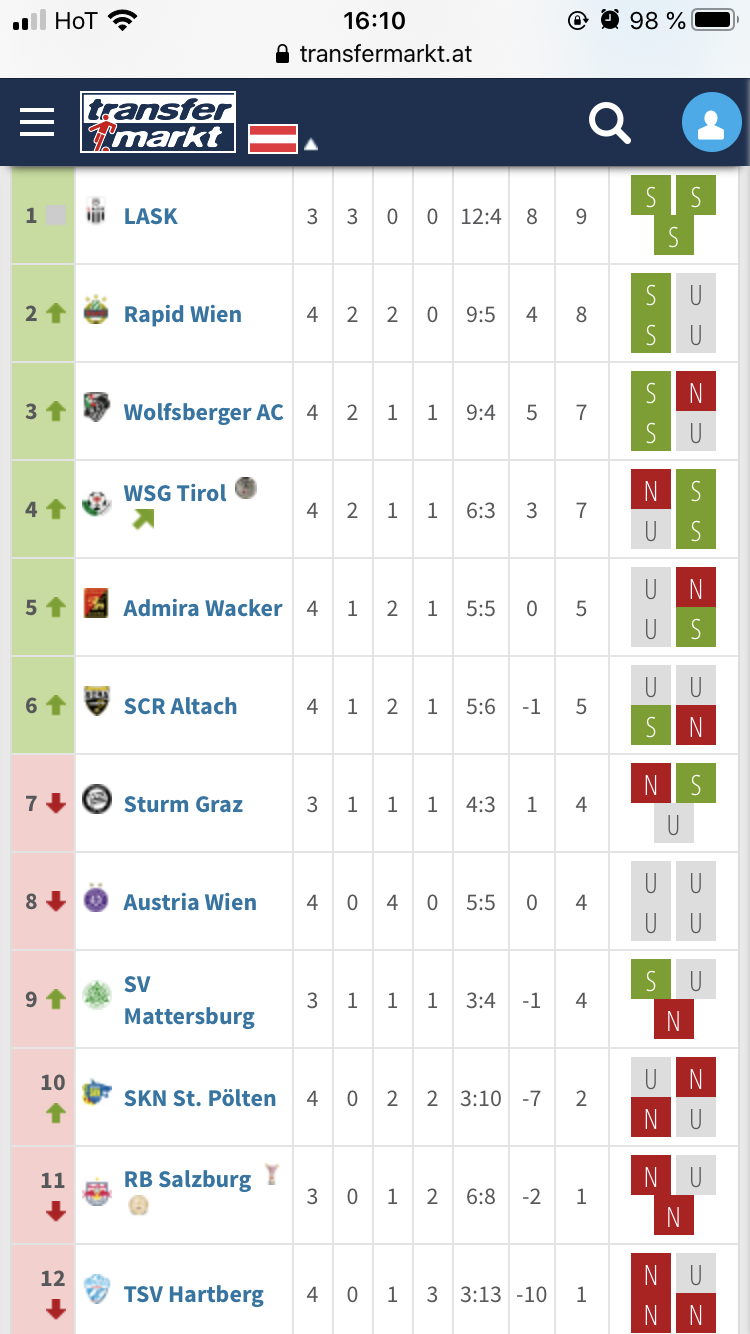The height and width of the screenshot is (1334, 750).
Task: Select SKN St. Pölten team link
Action: click(200, 1098)
